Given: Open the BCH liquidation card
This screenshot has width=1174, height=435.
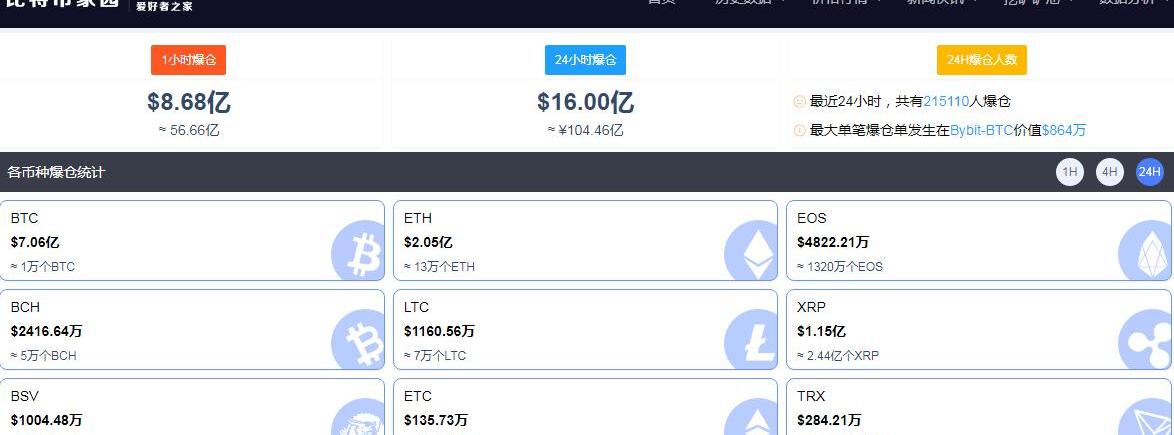Looking at the screenshot, I should coord(192,330).
